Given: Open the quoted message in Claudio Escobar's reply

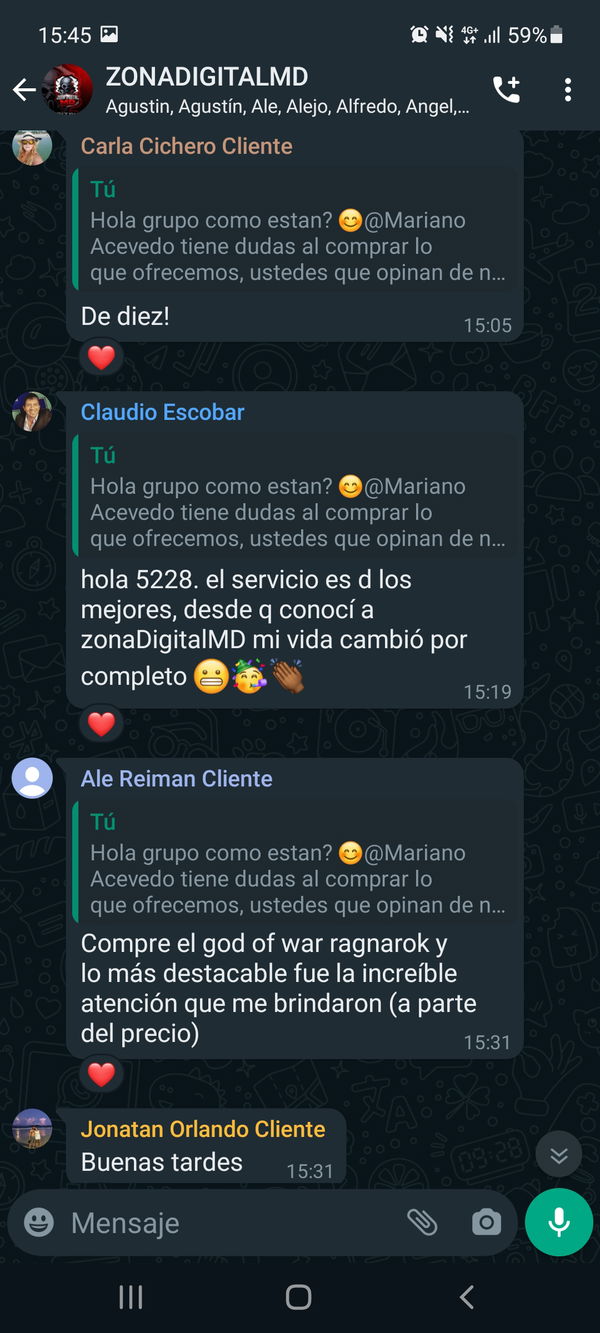Looking at the screenshot, I should pos(296,498).
